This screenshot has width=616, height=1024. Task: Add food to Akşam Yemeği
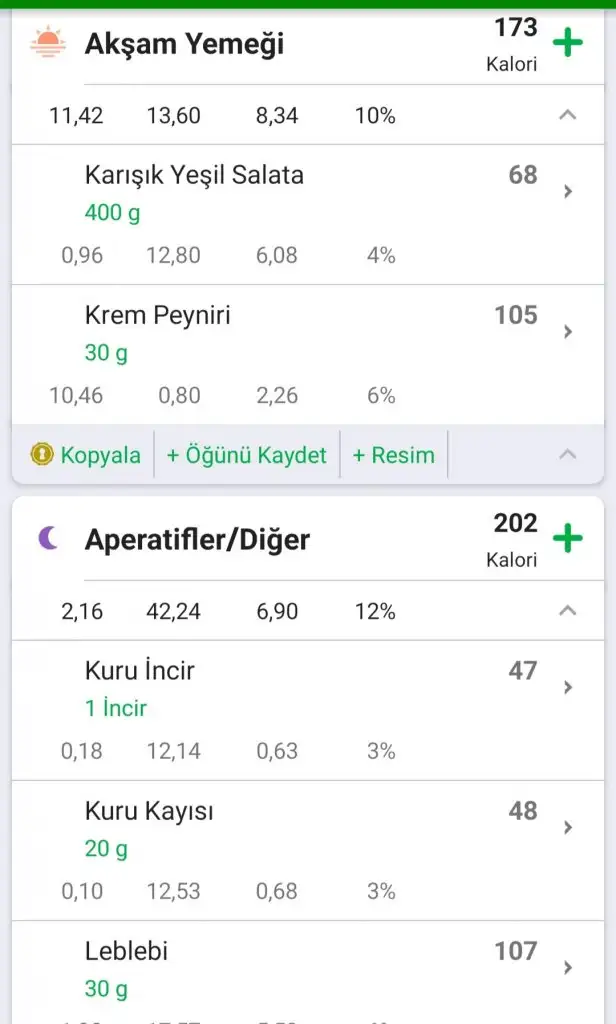(568, 43)
